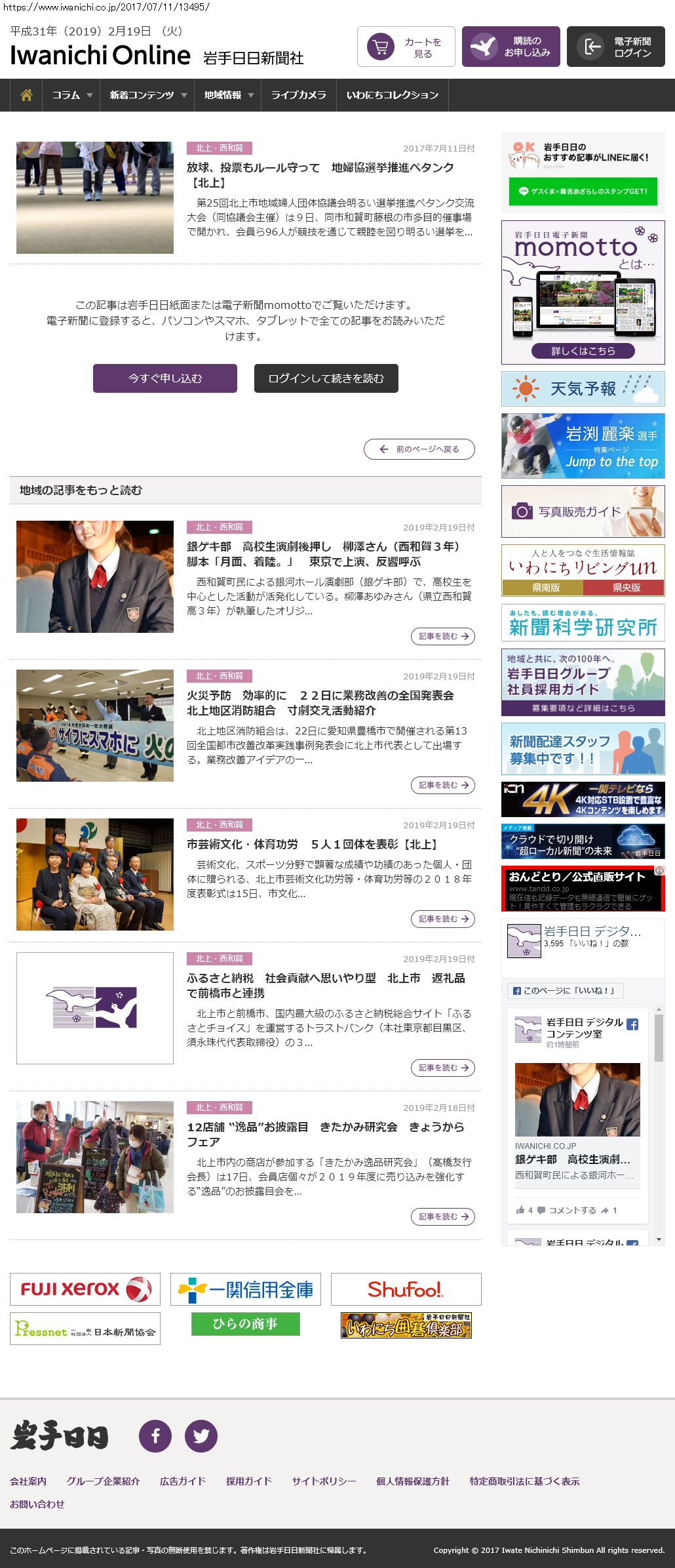675x1568 pixels.
Task: Expand the コラム menu
Action: click(x=71, y=95)
